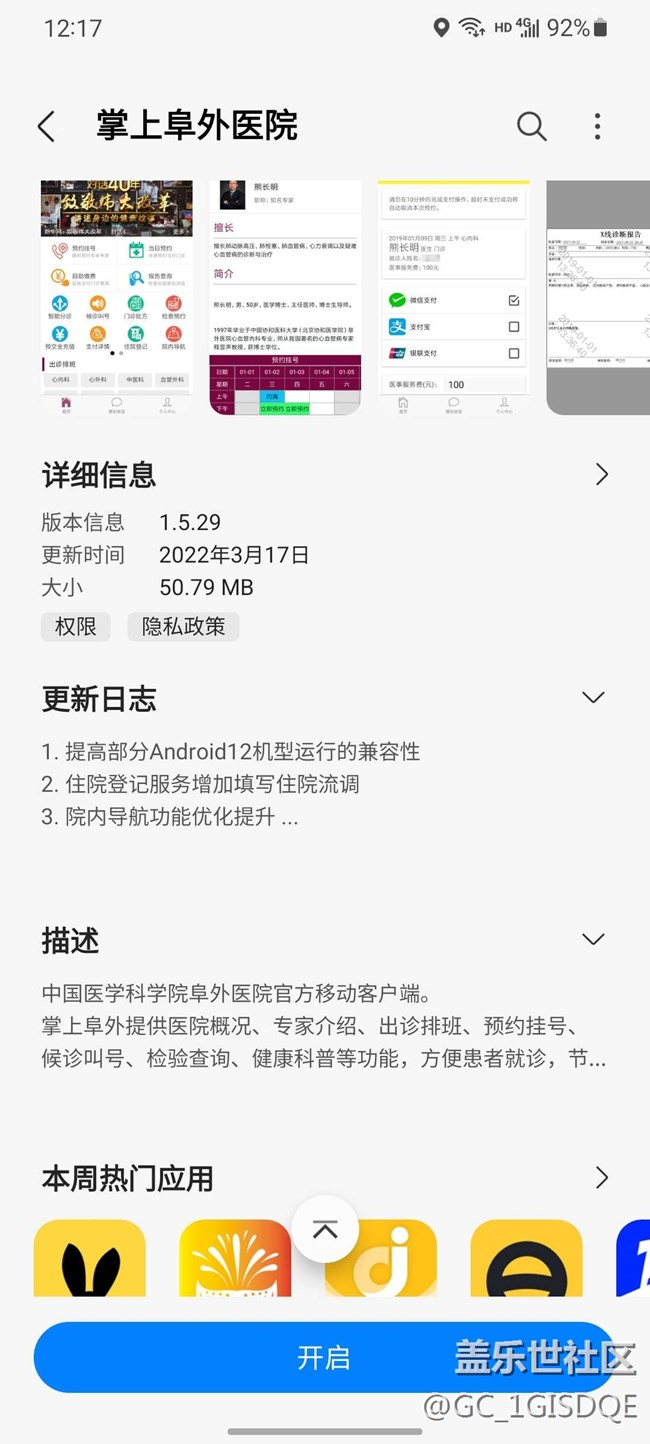Open 隐私政策 chip
The width and height of the screenshot is (650, 1444).
click(183, 627)
